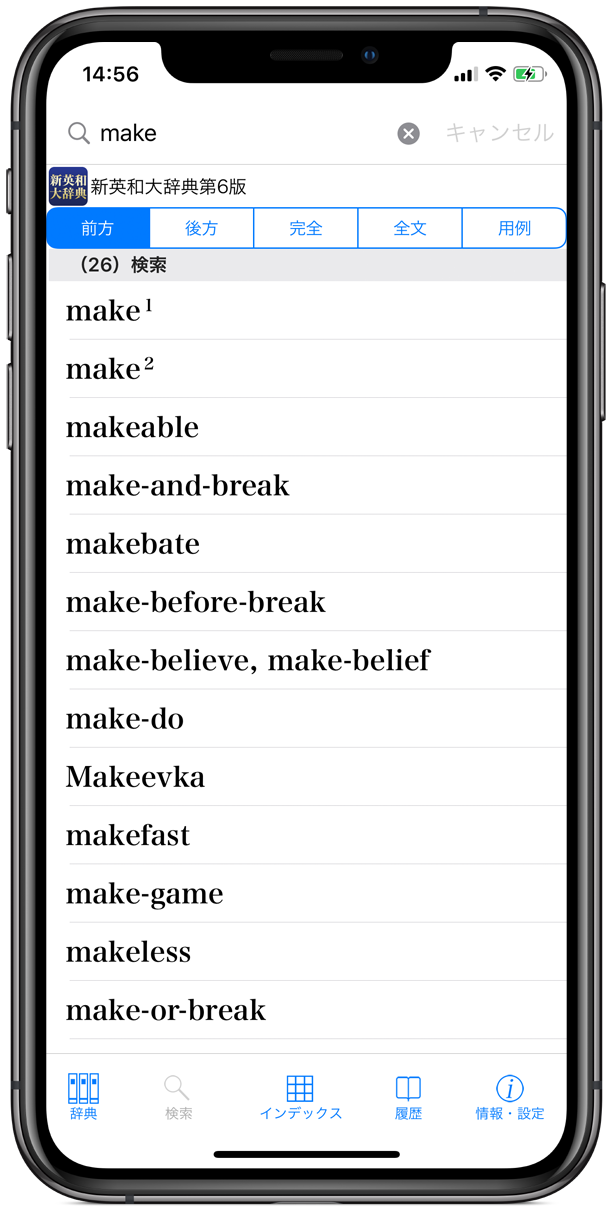Switch to 全文 full-text search

click(x=410, y=228)
